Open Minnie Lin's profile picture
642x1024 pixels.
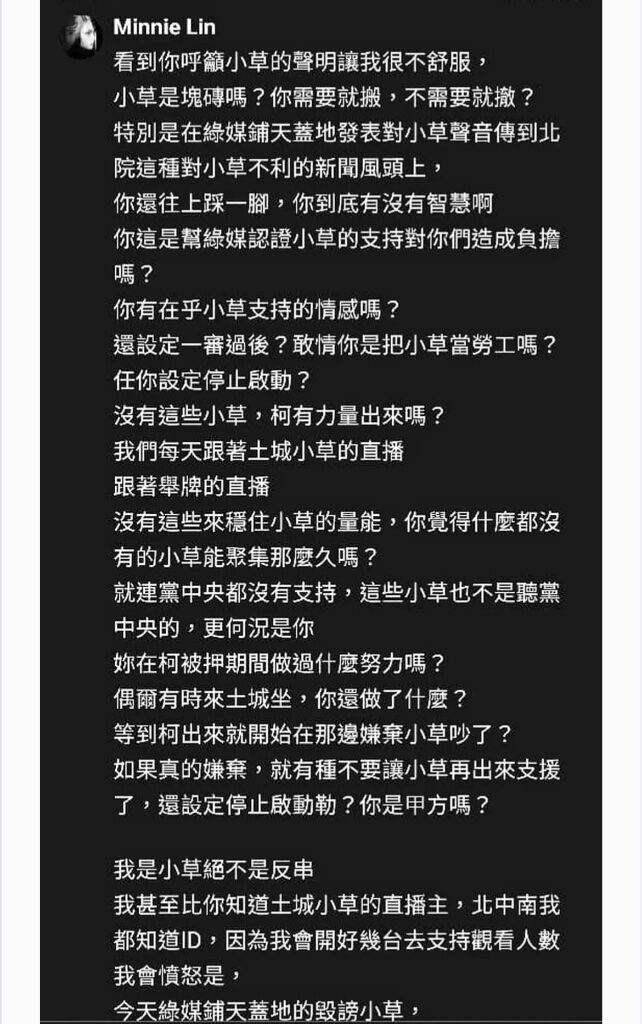point(81,37)
